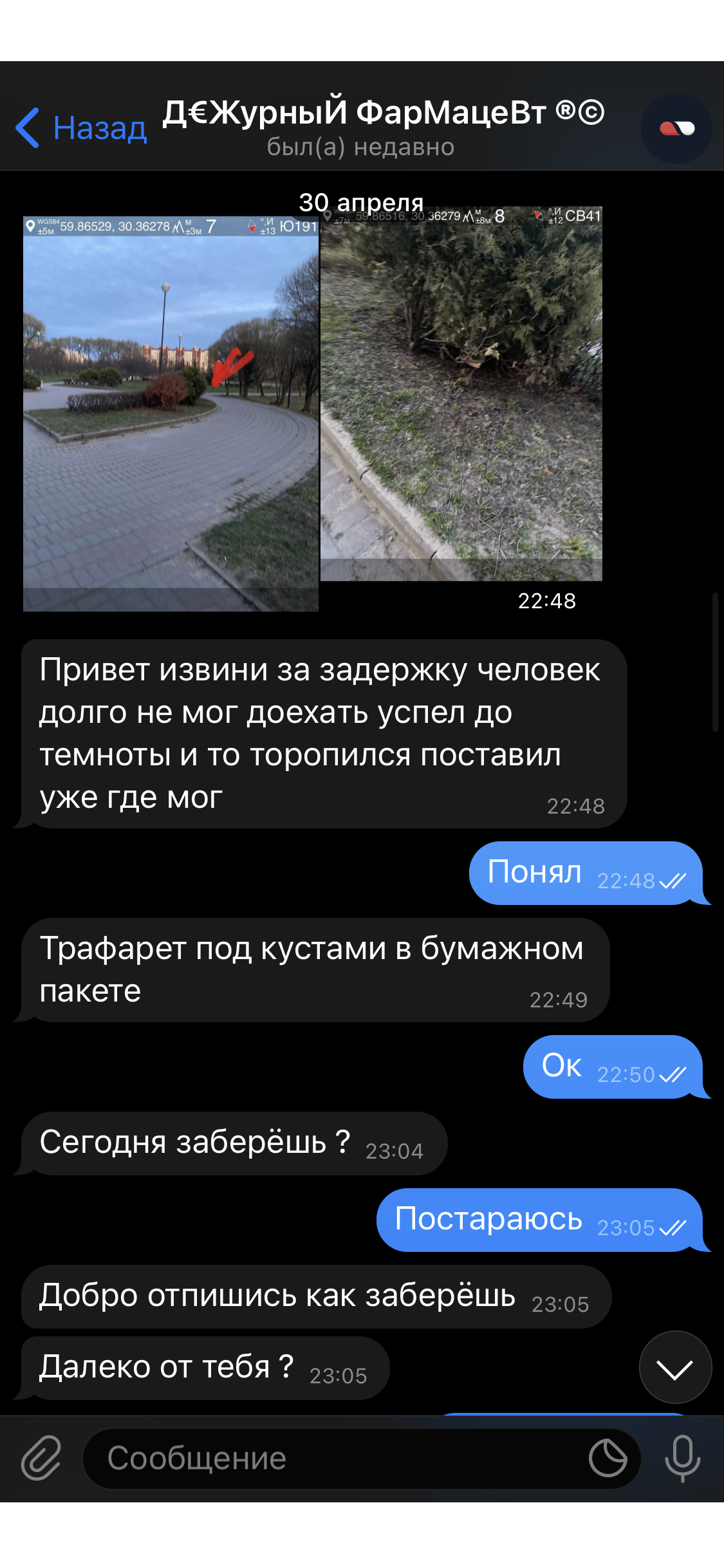724x1568 pixels.
Task: Open the paved path photo
Action: 171,415
